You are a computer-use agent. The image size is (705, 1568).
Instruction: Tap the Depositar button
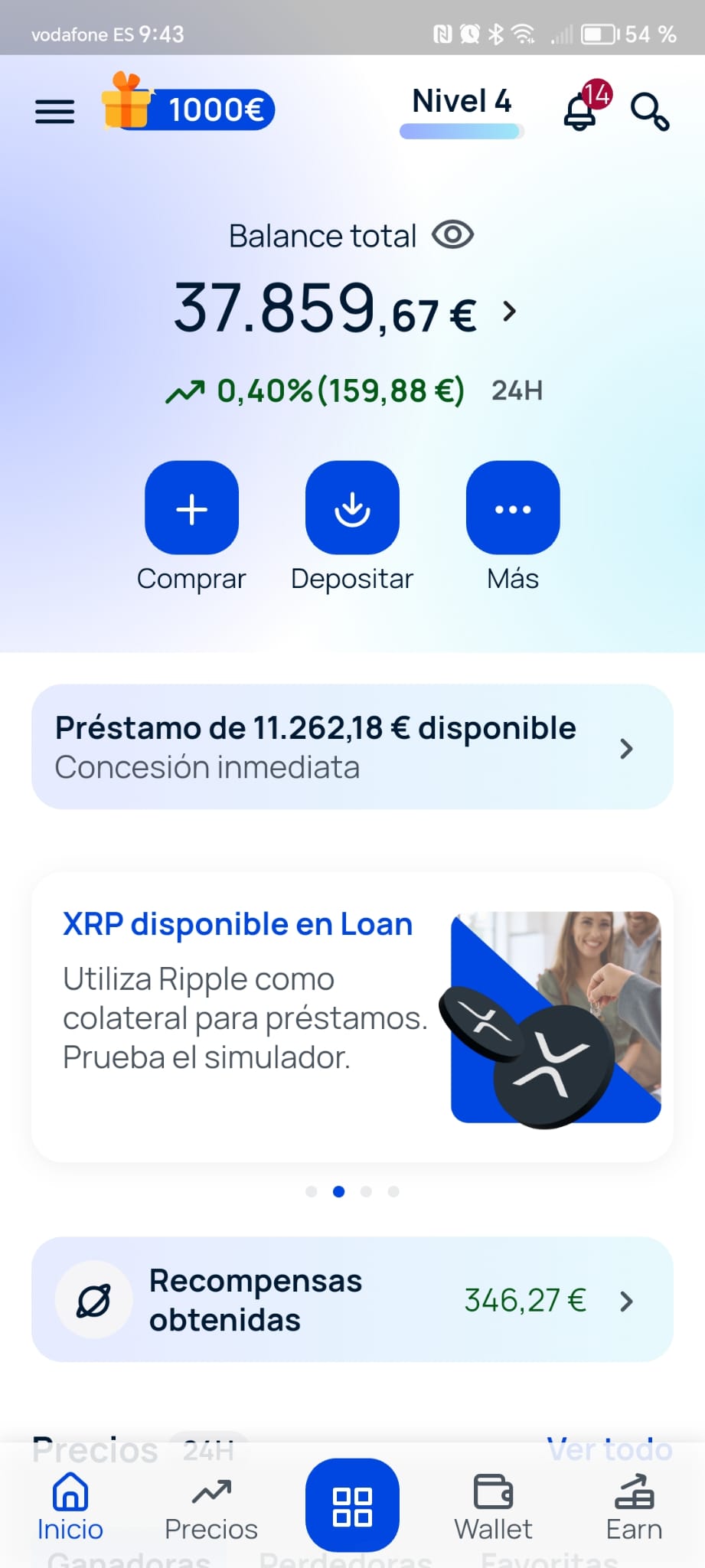pos(352,508)
